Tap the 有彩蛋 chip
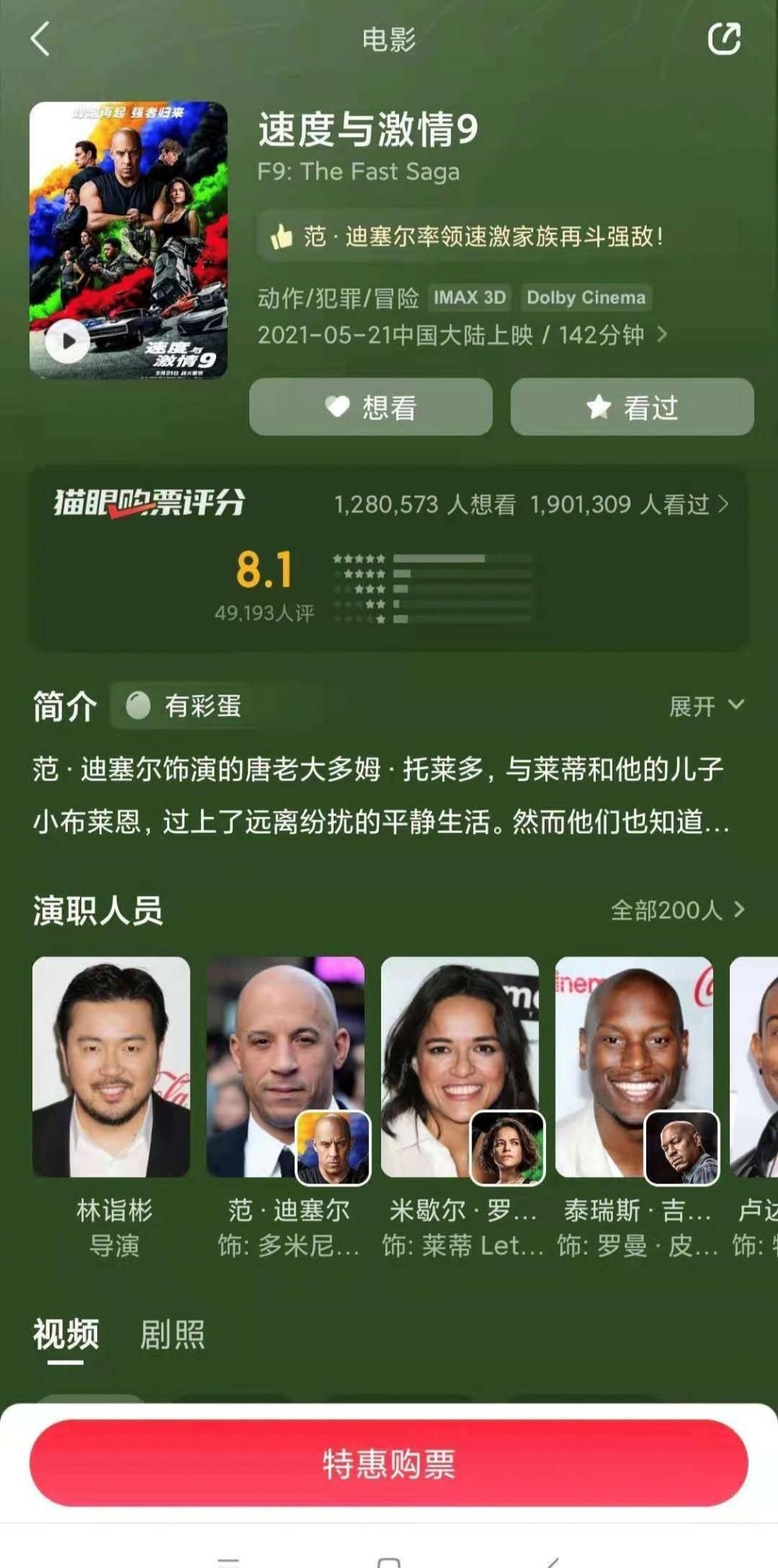778x1568 pixels. coord(184,706)
